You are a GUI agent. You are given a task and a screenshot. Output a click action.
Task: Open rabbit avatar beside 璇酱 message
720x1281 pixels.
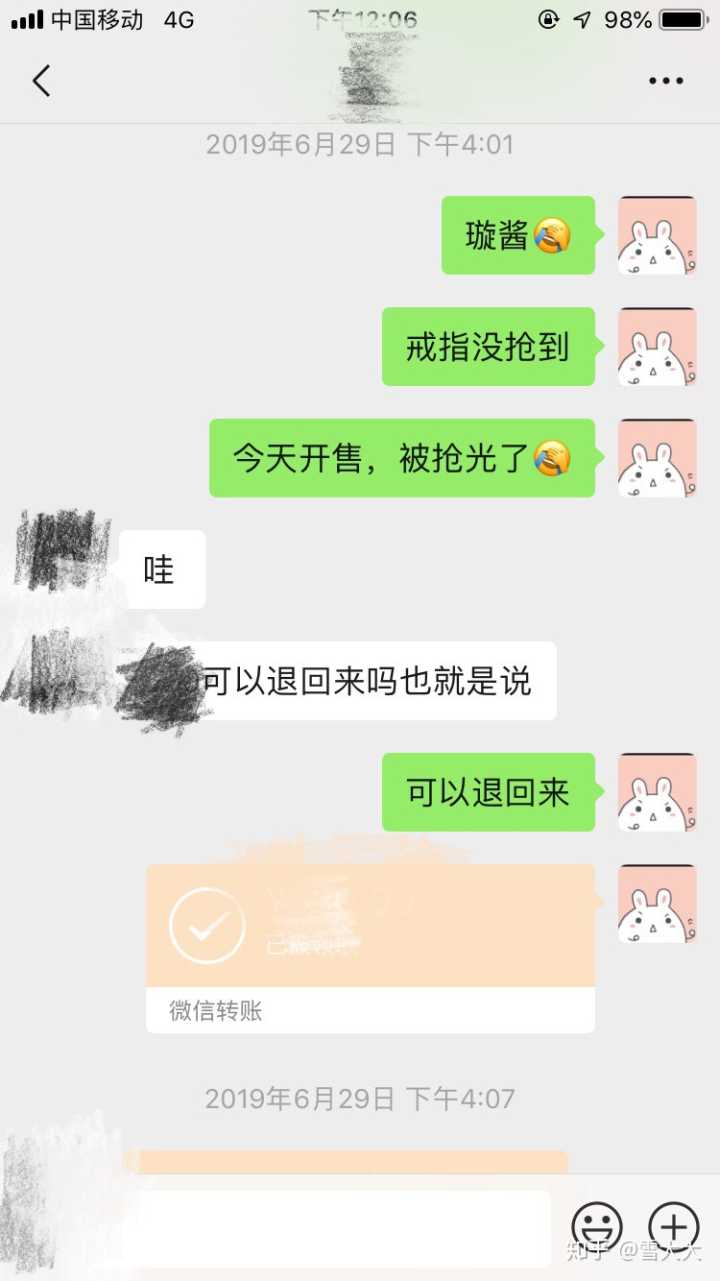[657, 236]
